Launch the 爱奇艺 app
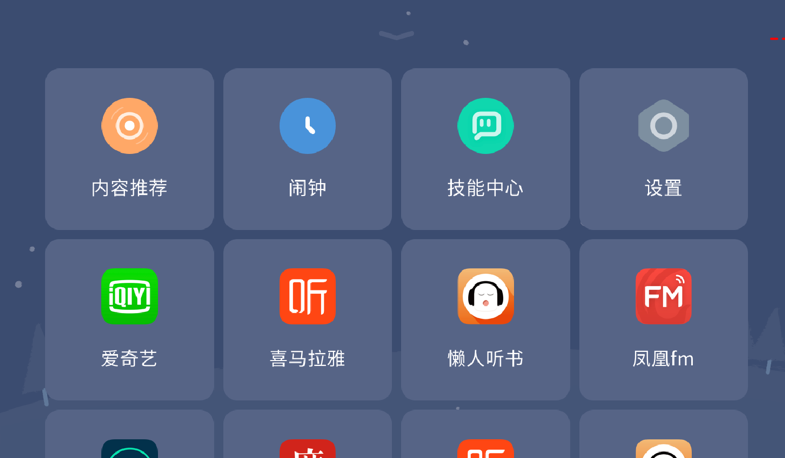 tap(129, 318)
